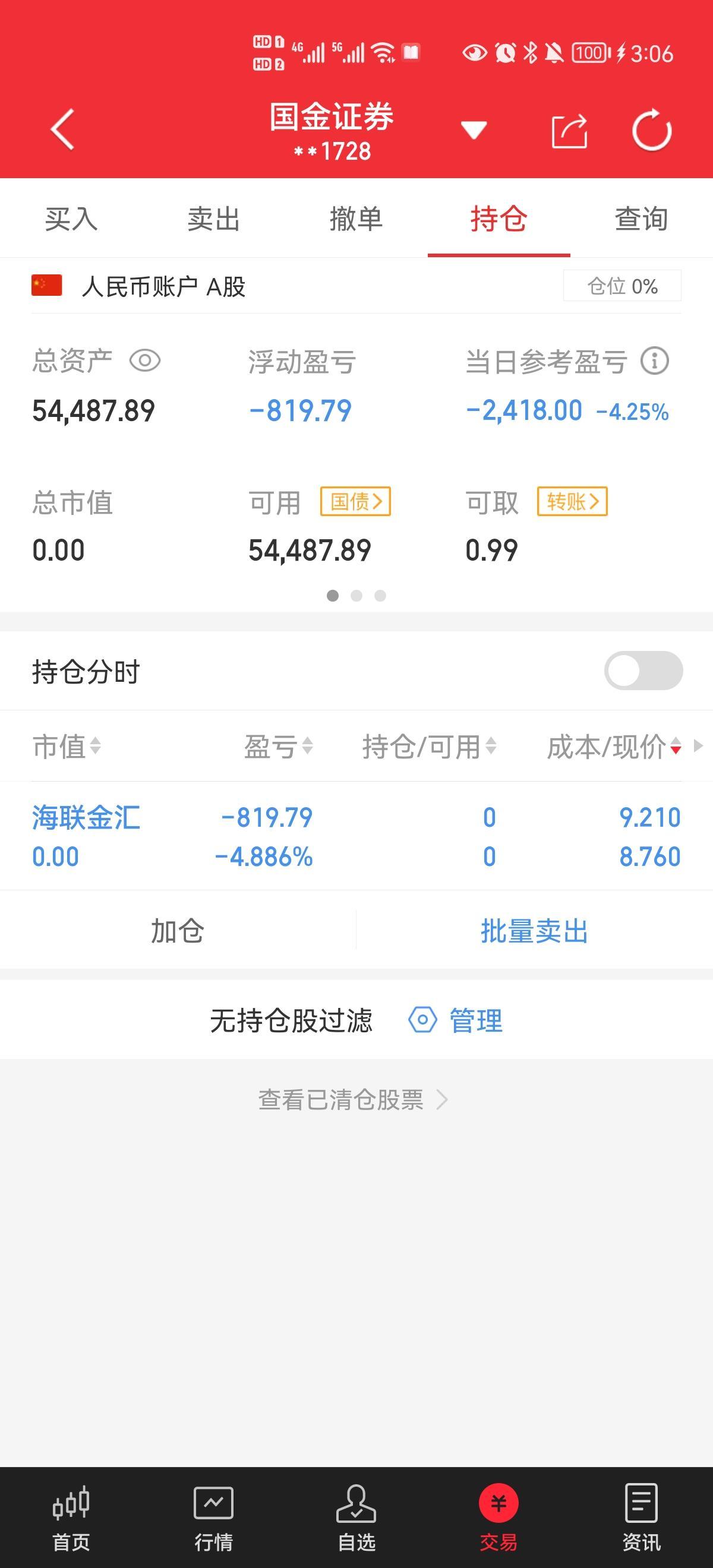
Task: Tap 加仓 to add position
Action: click(x=176, y=930)
